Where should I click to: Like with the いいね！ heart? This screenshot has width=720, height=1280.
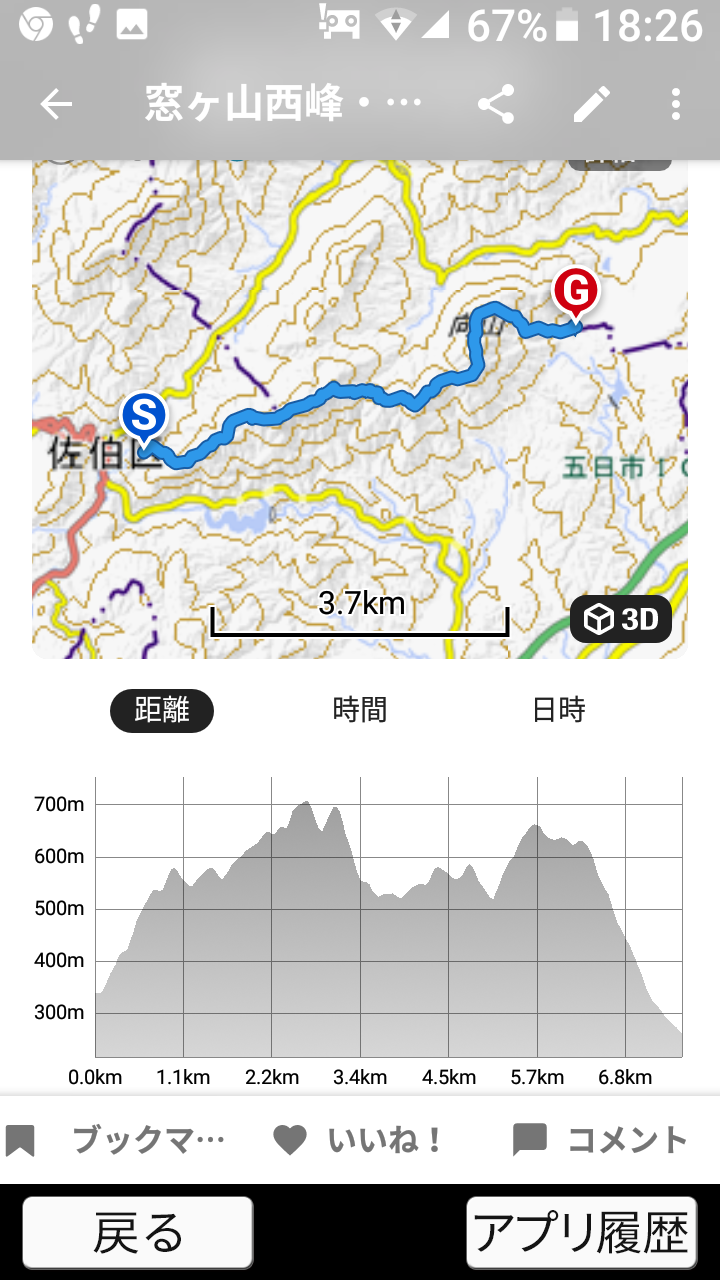[359, 1140]
